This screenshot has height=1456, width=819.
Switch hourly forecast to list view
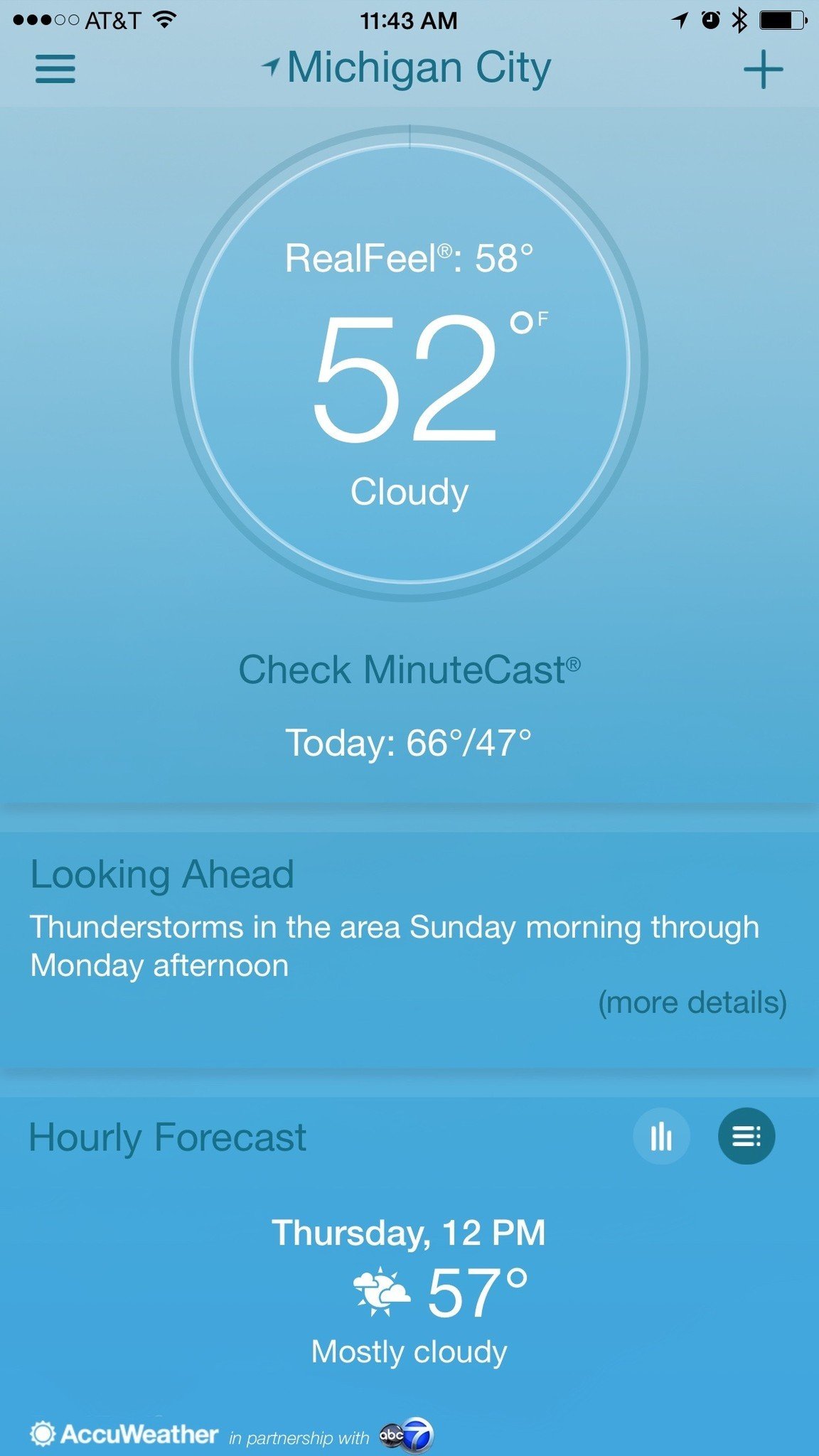(x=746, y=1136)
